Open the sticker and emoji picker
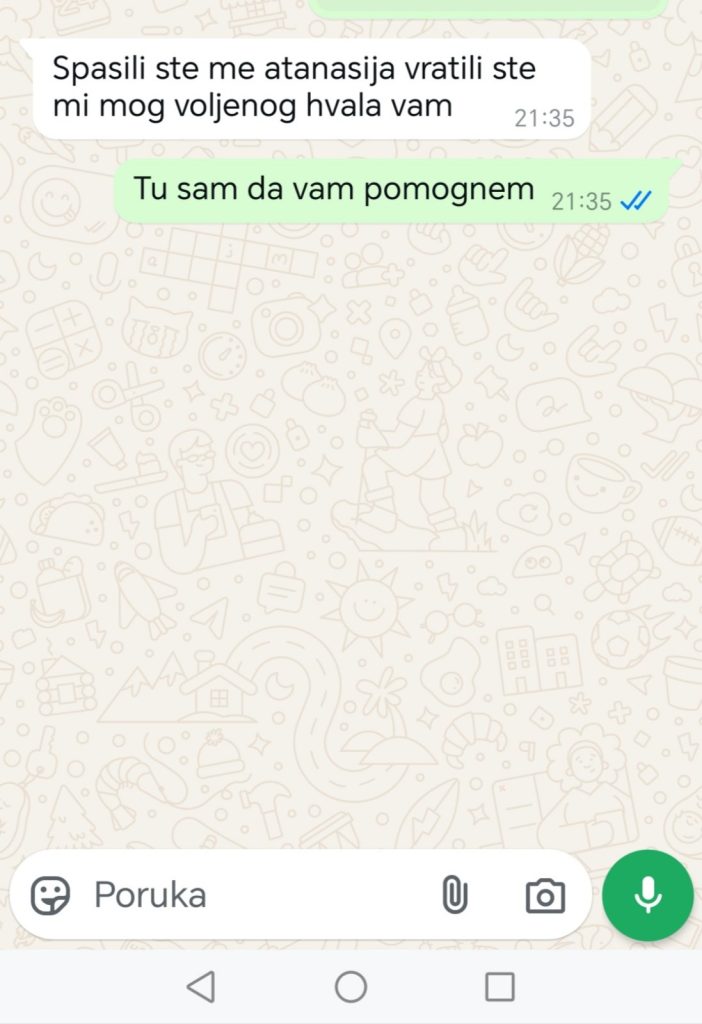Viewport: 702px width, 1024px height. [x=50, y=895]
